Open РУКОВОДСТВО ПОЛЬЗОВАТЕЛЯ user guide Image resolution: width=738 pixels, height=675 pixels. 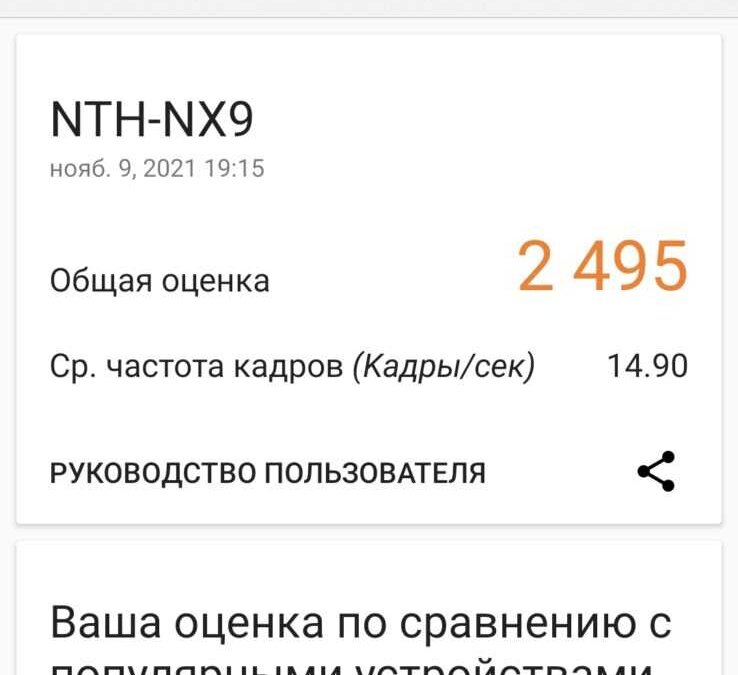(x=268, y=473)
